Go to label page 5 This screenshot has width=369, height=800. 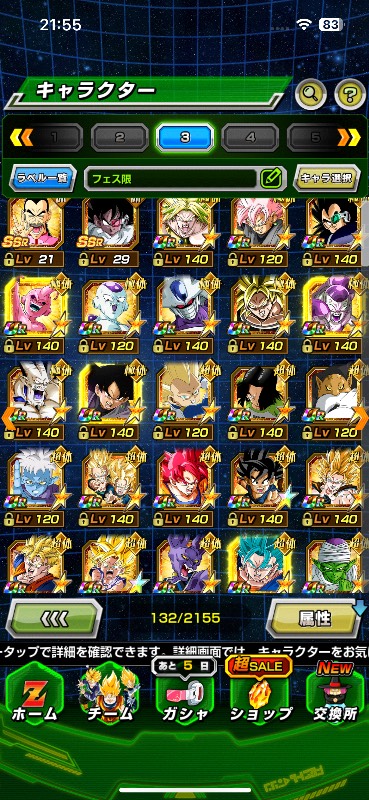[311, 137]
